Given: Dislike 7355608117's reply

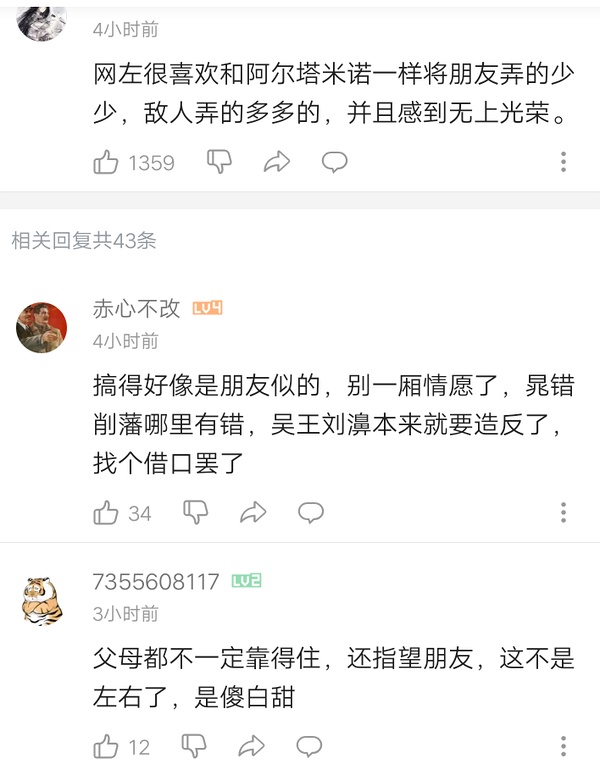Looking at the screenshot, I should 195,746.
